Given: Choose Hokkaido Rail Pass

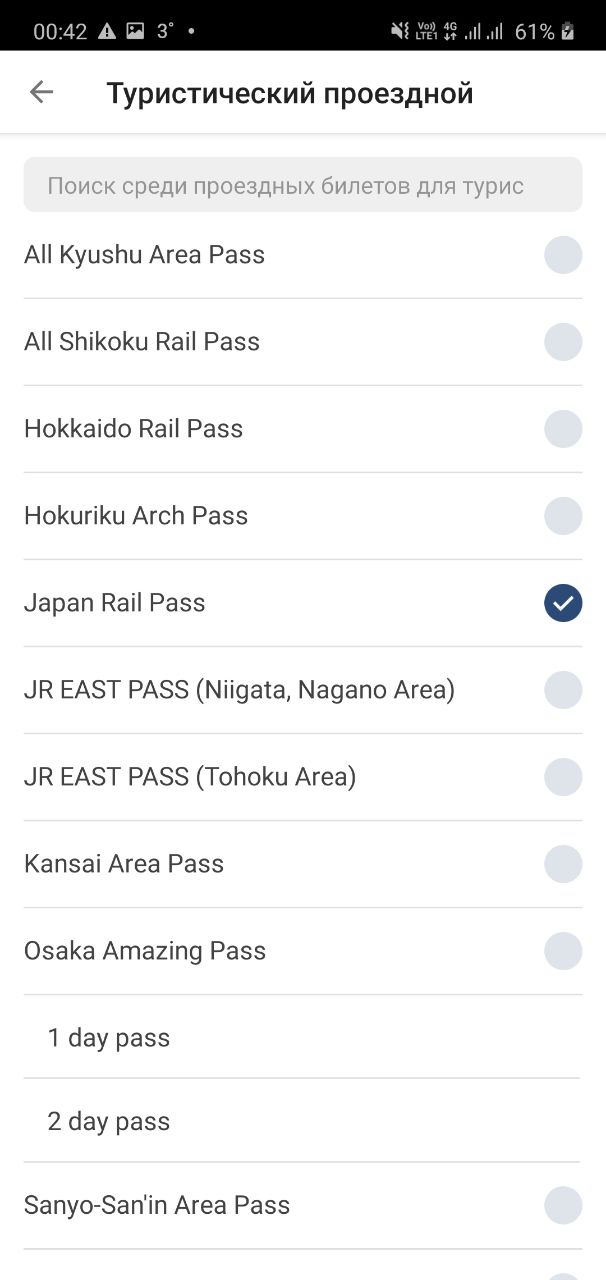Looking at the screenshot, I should [x=303, y=429].
